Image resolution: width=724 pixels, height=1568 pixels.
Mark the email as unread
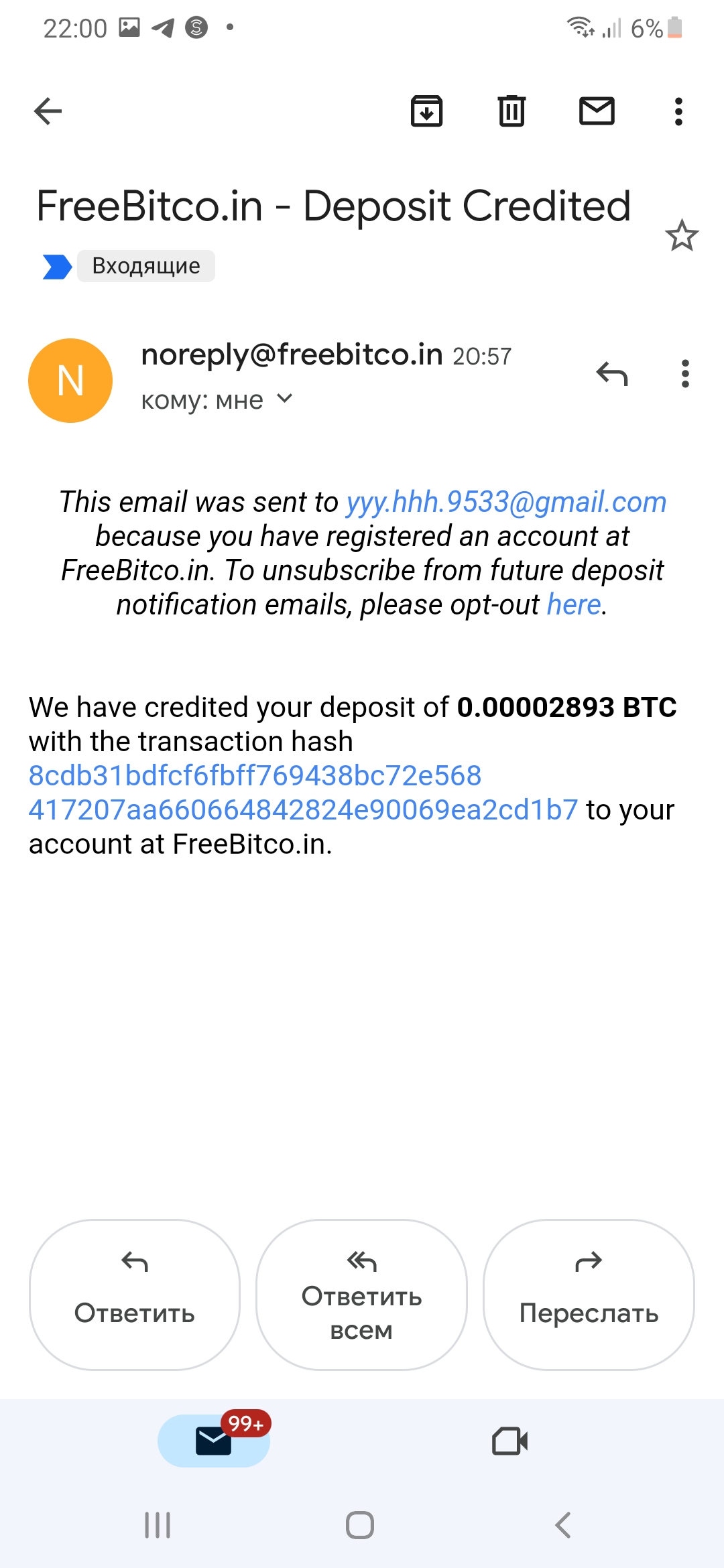[597, 111]
